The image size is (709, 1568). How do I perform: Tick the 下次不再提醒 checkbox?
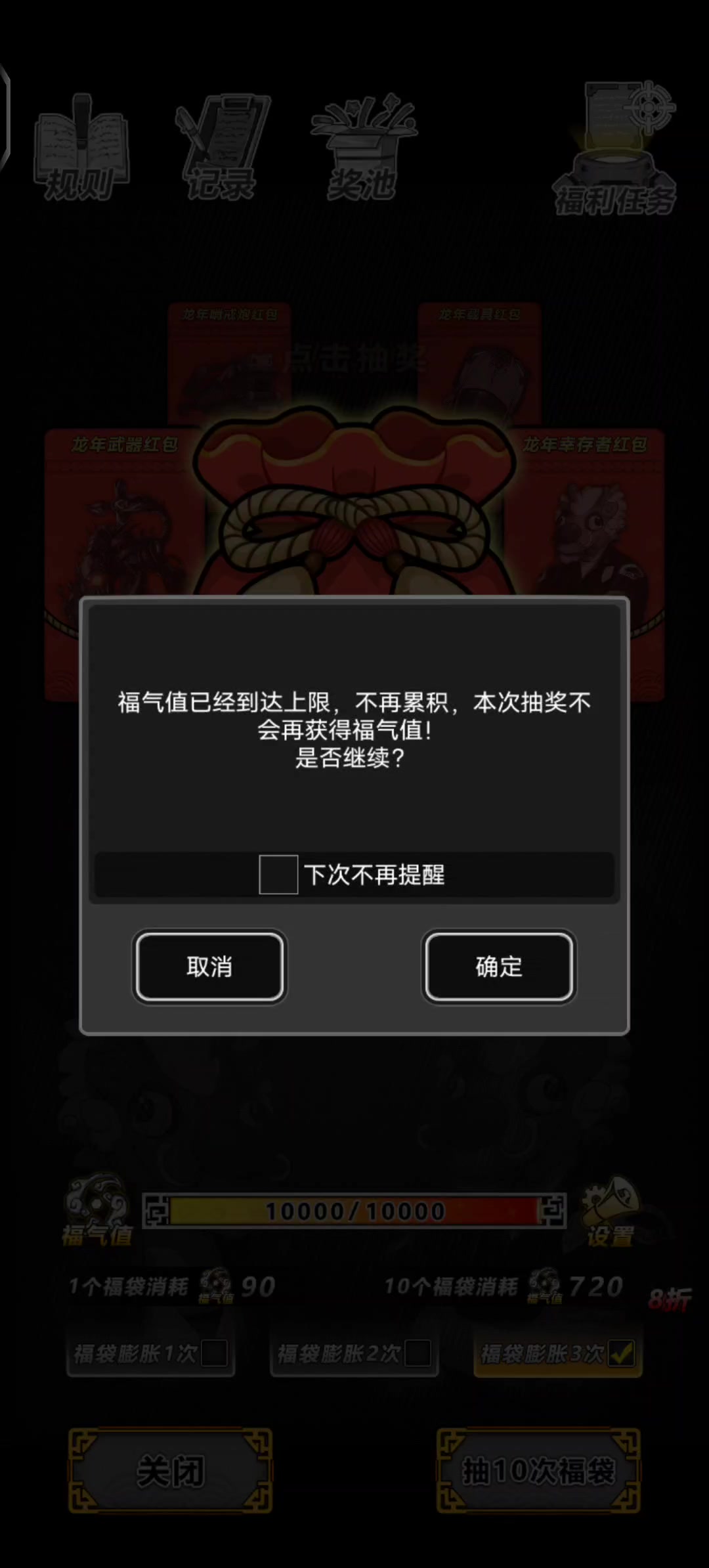click(278, 874)
